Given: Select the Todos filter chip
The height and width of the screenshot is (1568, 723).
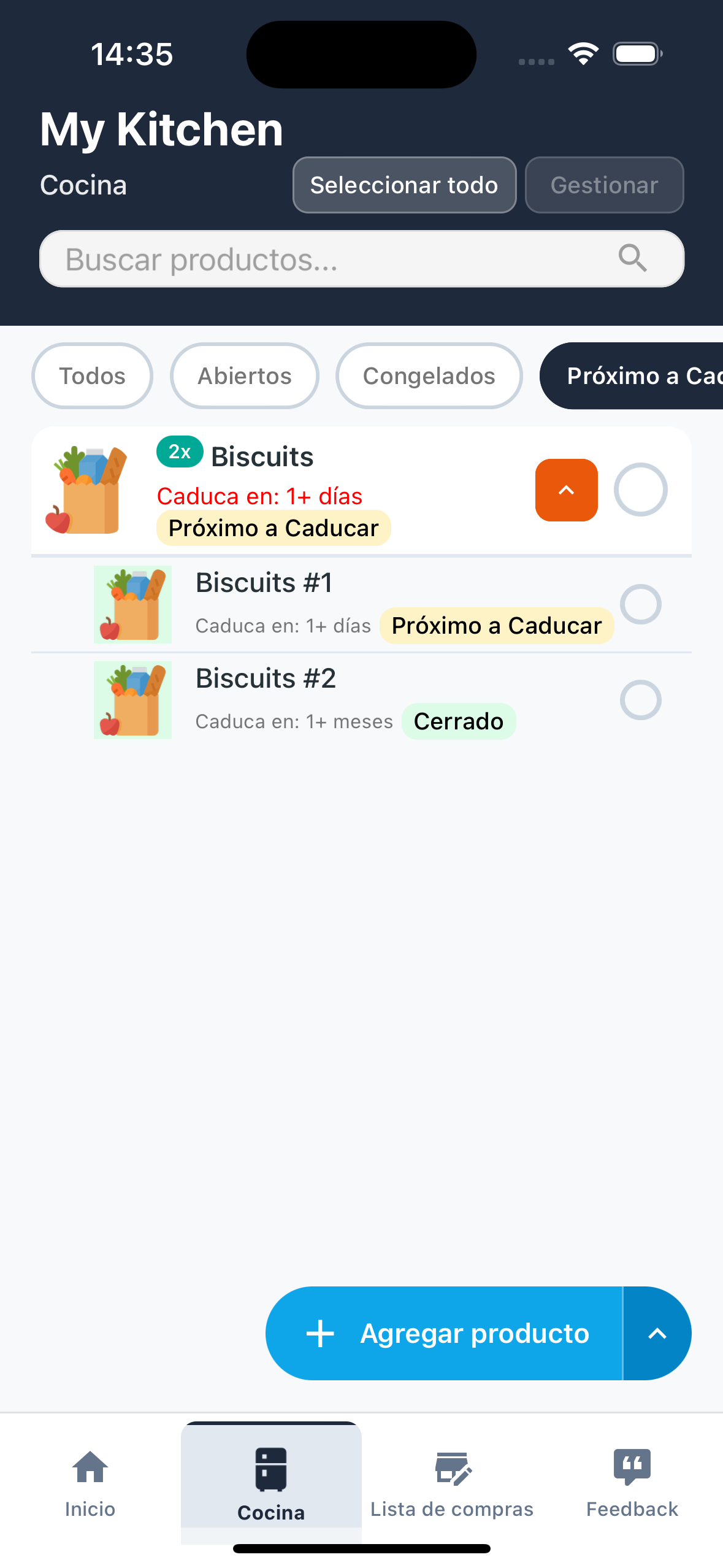Looking at the screenshot, I should [x=92, y=375].
